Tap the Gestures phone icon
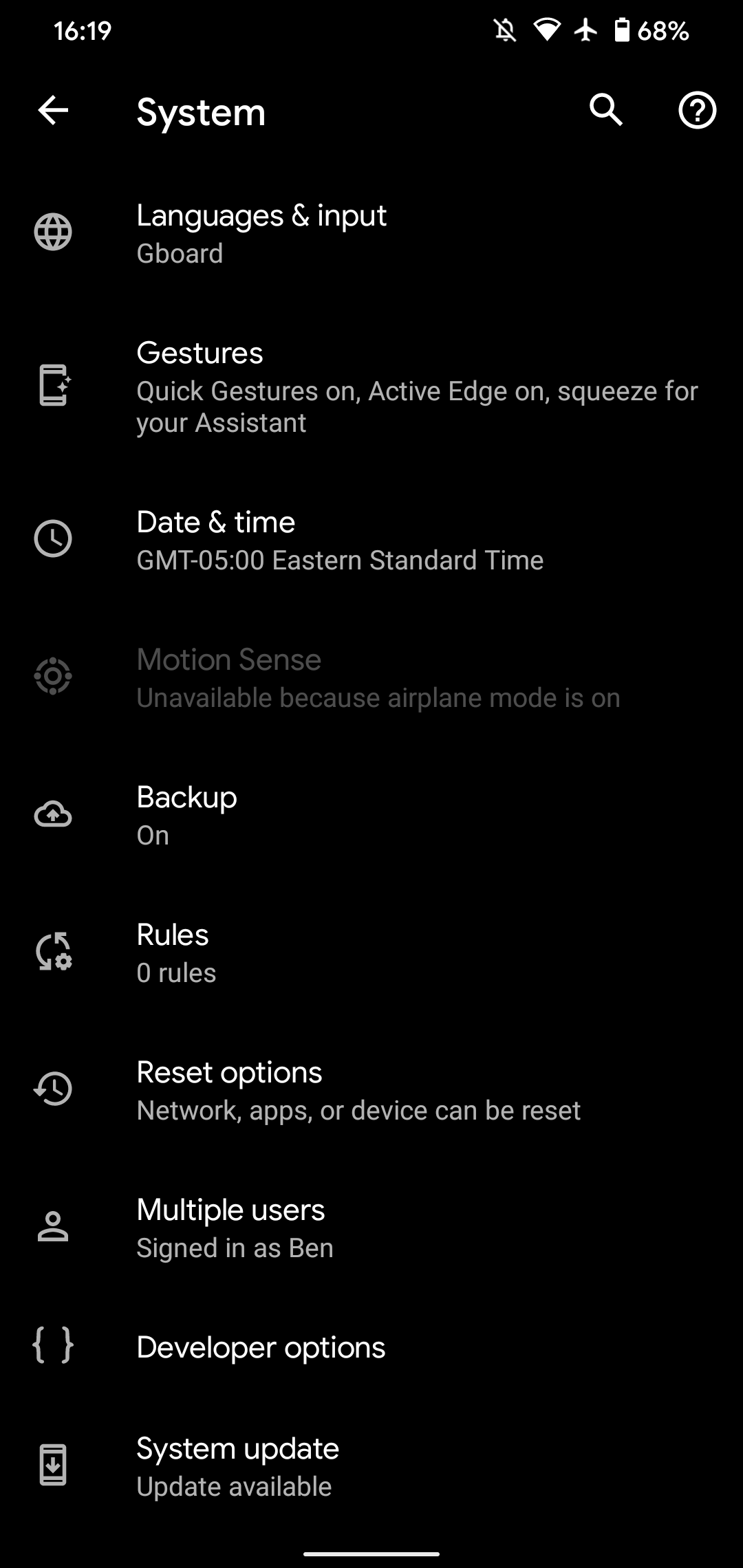This screenshot has height=1568, width=743. pos(53,386)
